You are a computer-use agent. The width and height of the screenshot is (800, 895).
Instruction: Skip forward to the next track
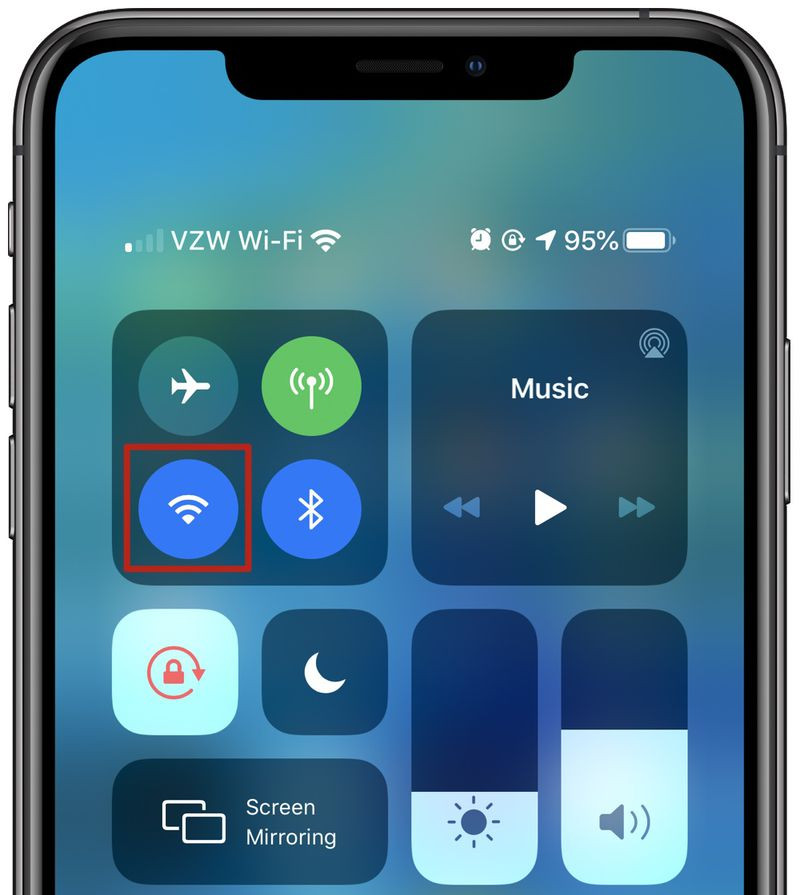tap(636, 508)
